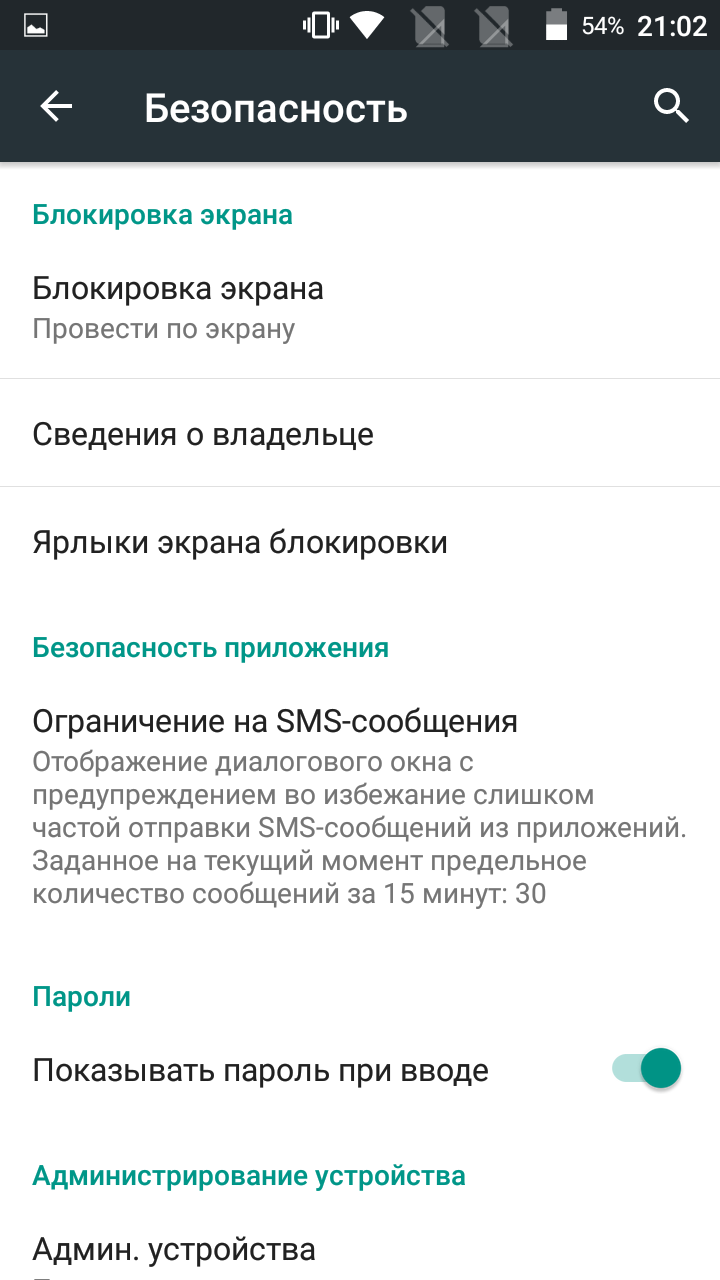Open Админ. устройства row
Image resolution: width=720 pixels, height=1280 pixels.
click(x=360, y=1251)
